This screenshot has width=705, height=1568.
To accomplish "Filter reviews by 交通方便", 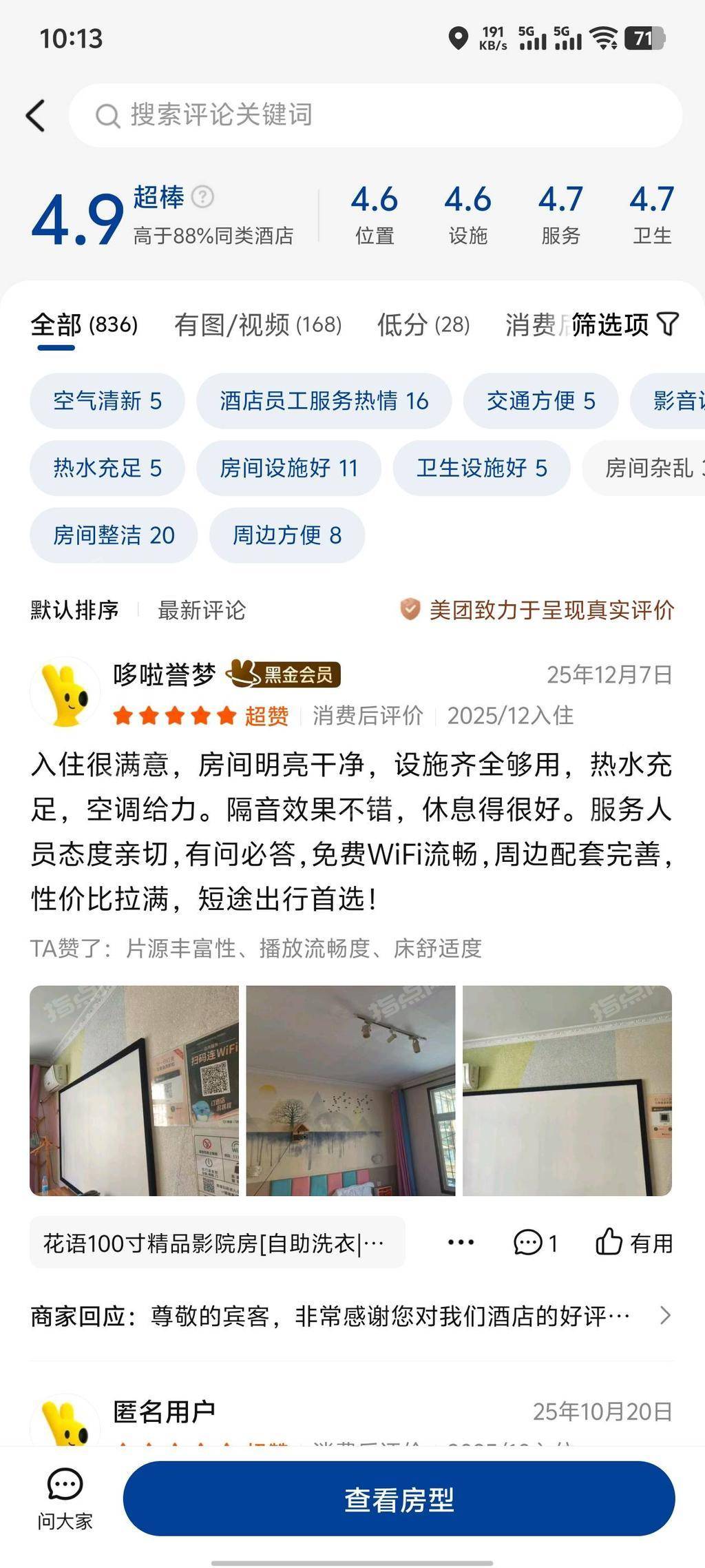I will click(540, 401).
